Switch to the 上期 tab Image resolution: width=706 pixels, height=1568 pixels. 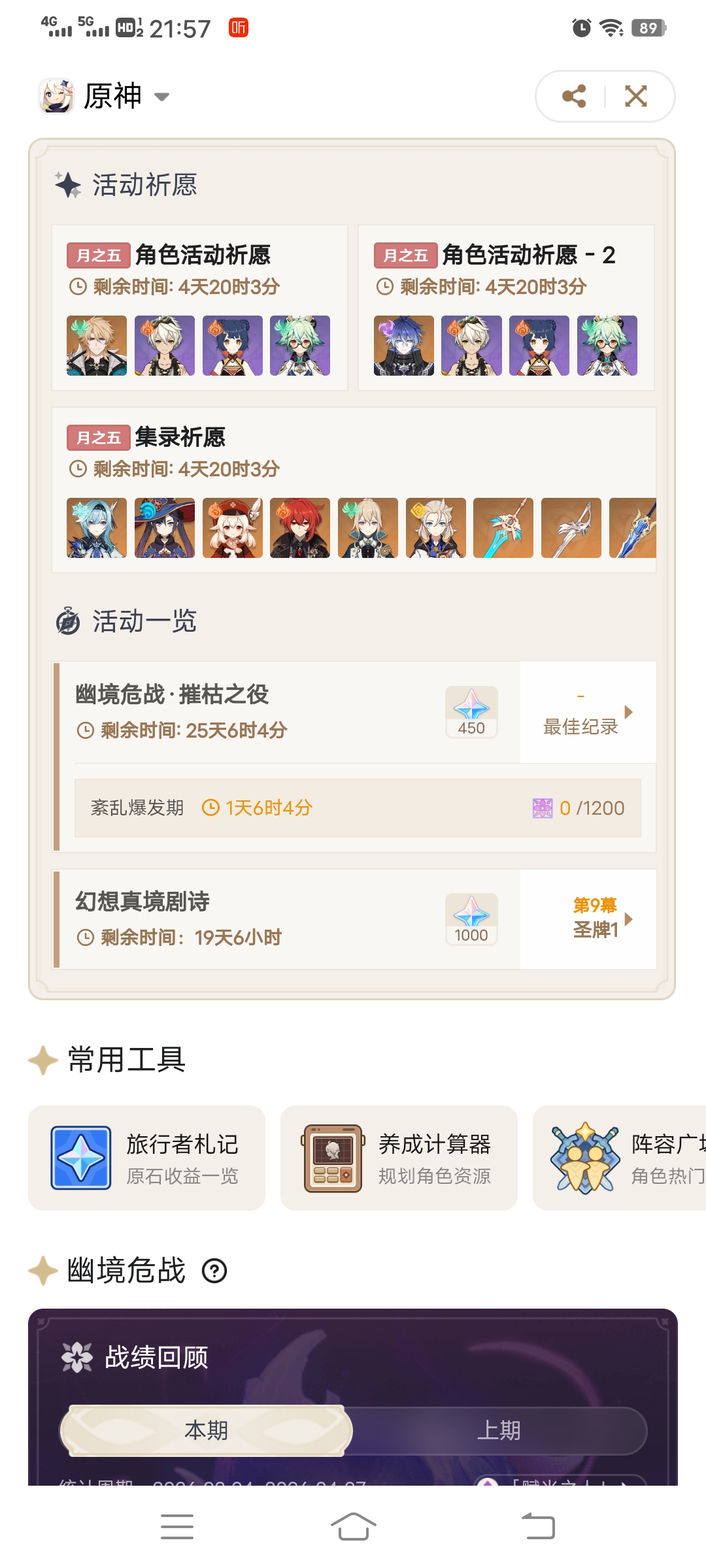498,1431
